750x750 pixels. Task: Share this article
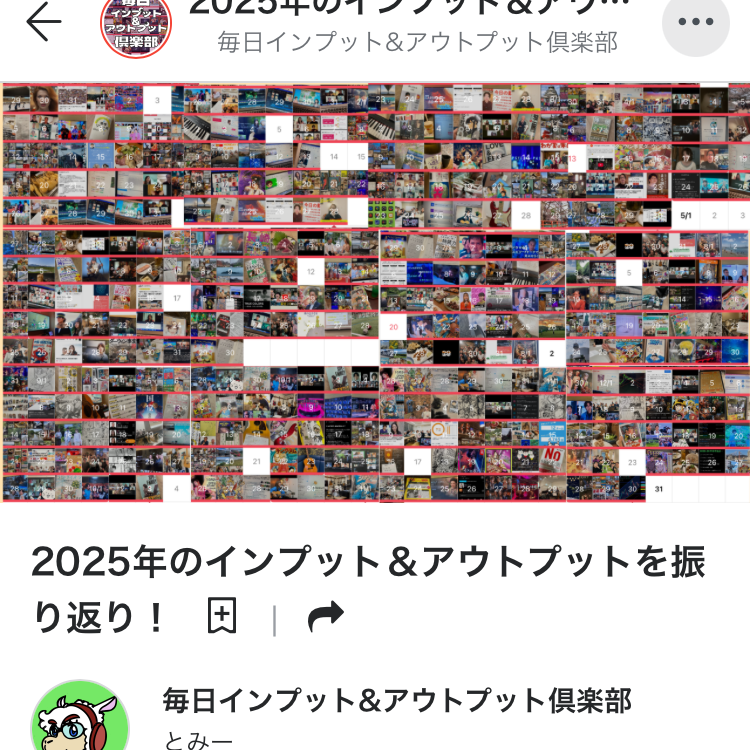pos(325,616)
